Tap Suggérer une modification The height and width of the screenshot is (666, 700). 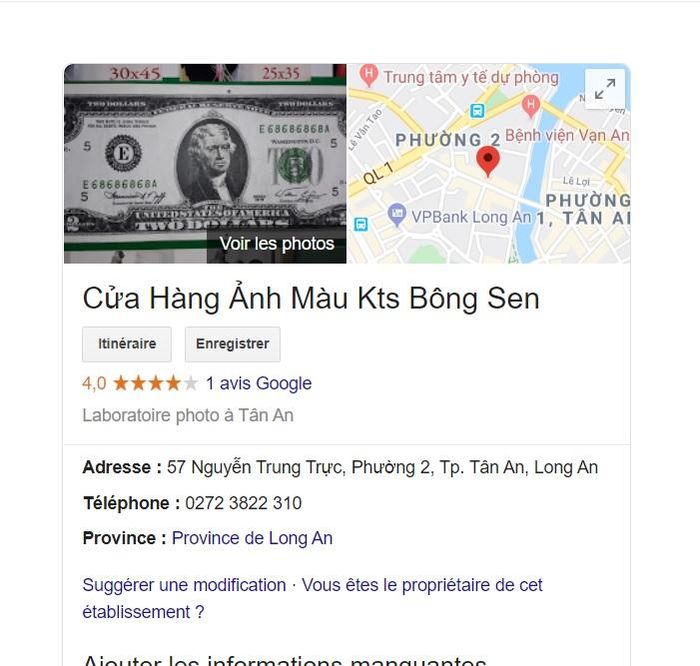(184, 585)
